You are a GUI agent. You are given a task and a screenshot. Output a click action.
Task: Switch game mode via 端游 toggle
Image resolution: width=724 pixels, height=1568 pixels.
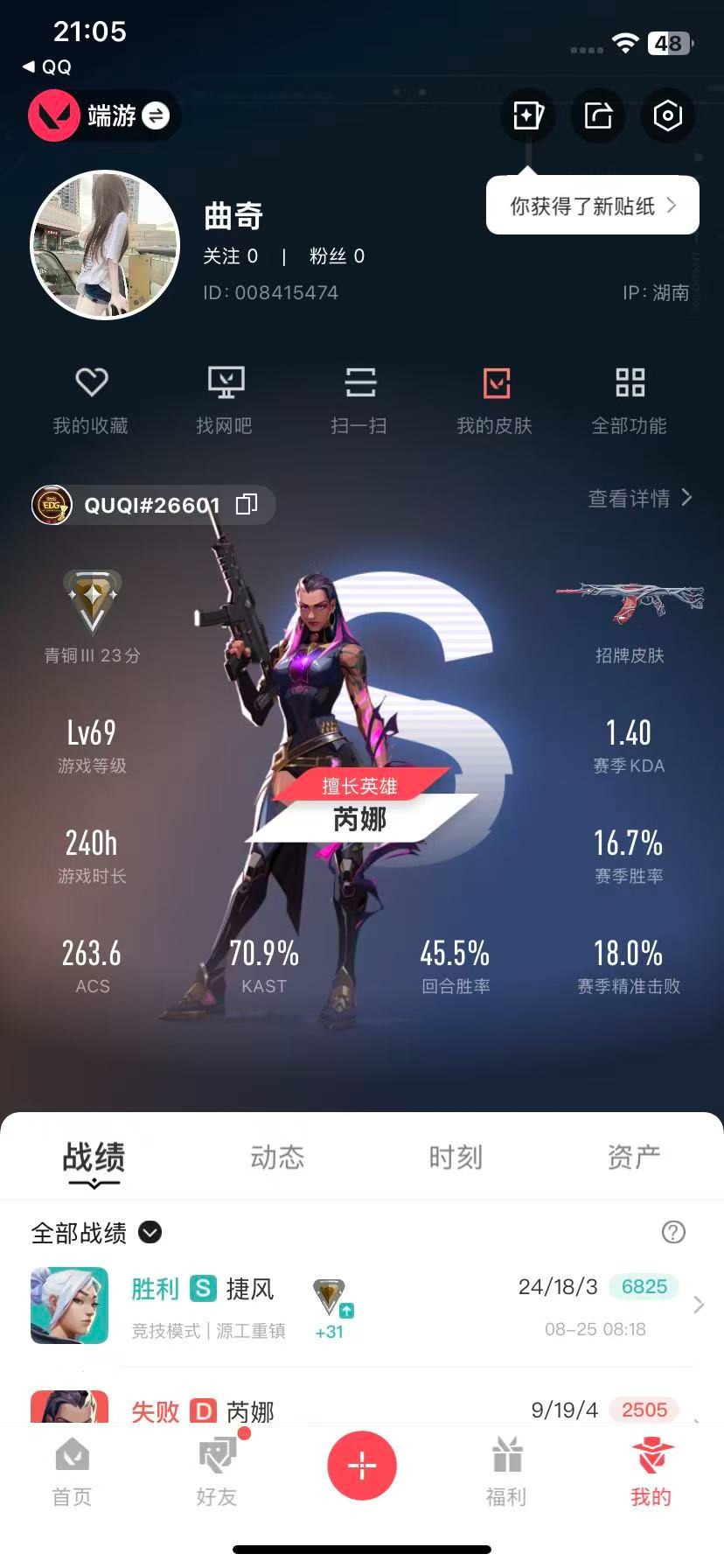point(155,115)
